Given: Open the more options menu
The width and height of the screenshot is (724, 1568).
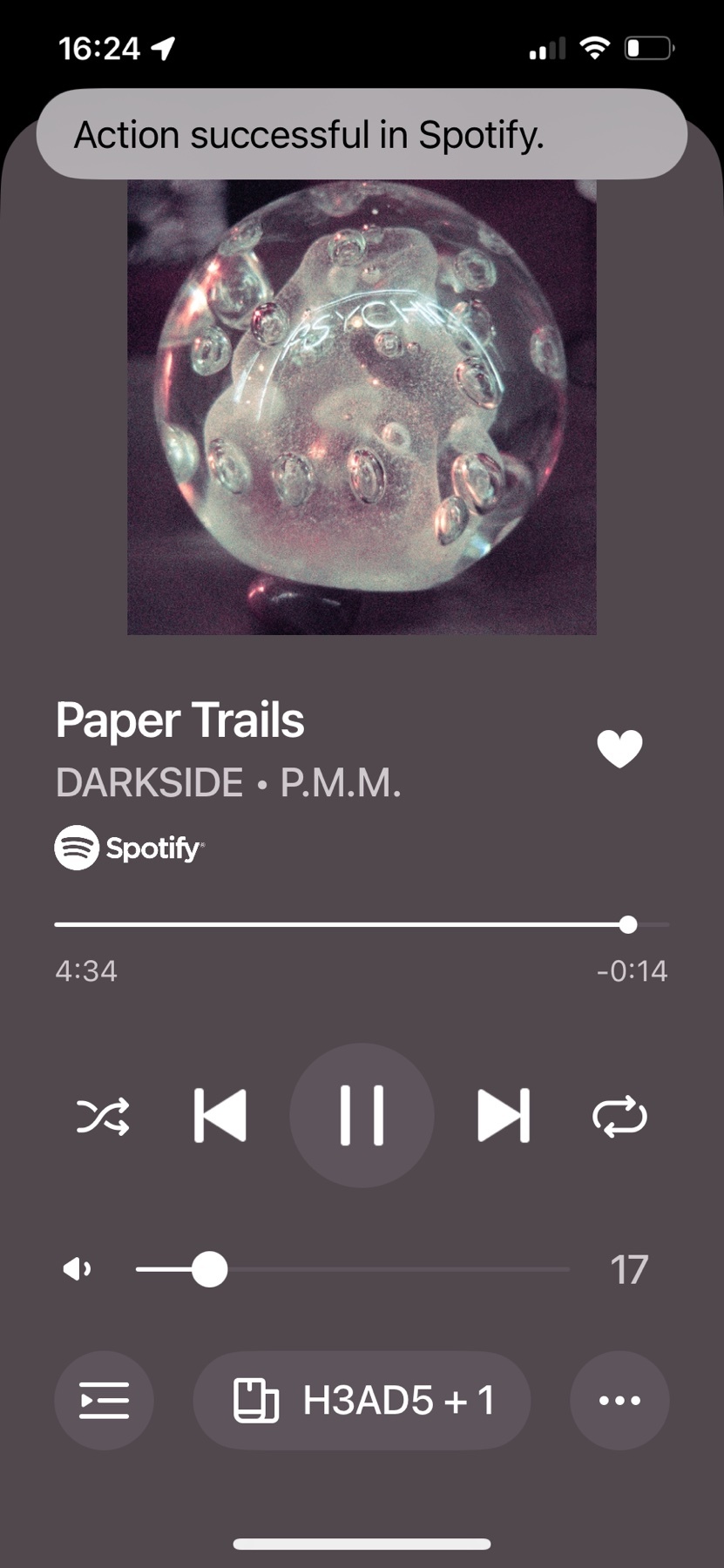Looking at the screenshot, I should (619, 1400).
